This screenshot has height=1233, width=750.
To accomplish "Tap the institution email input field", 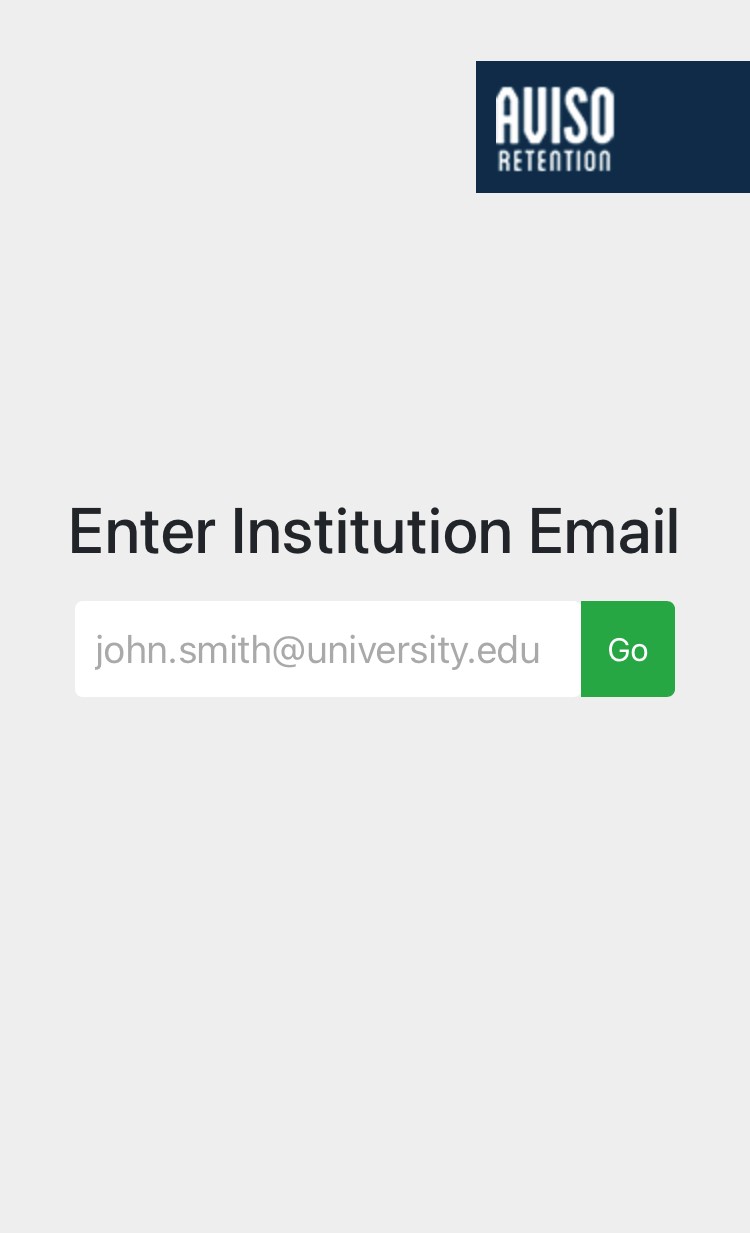I will (x=328, y=649).
